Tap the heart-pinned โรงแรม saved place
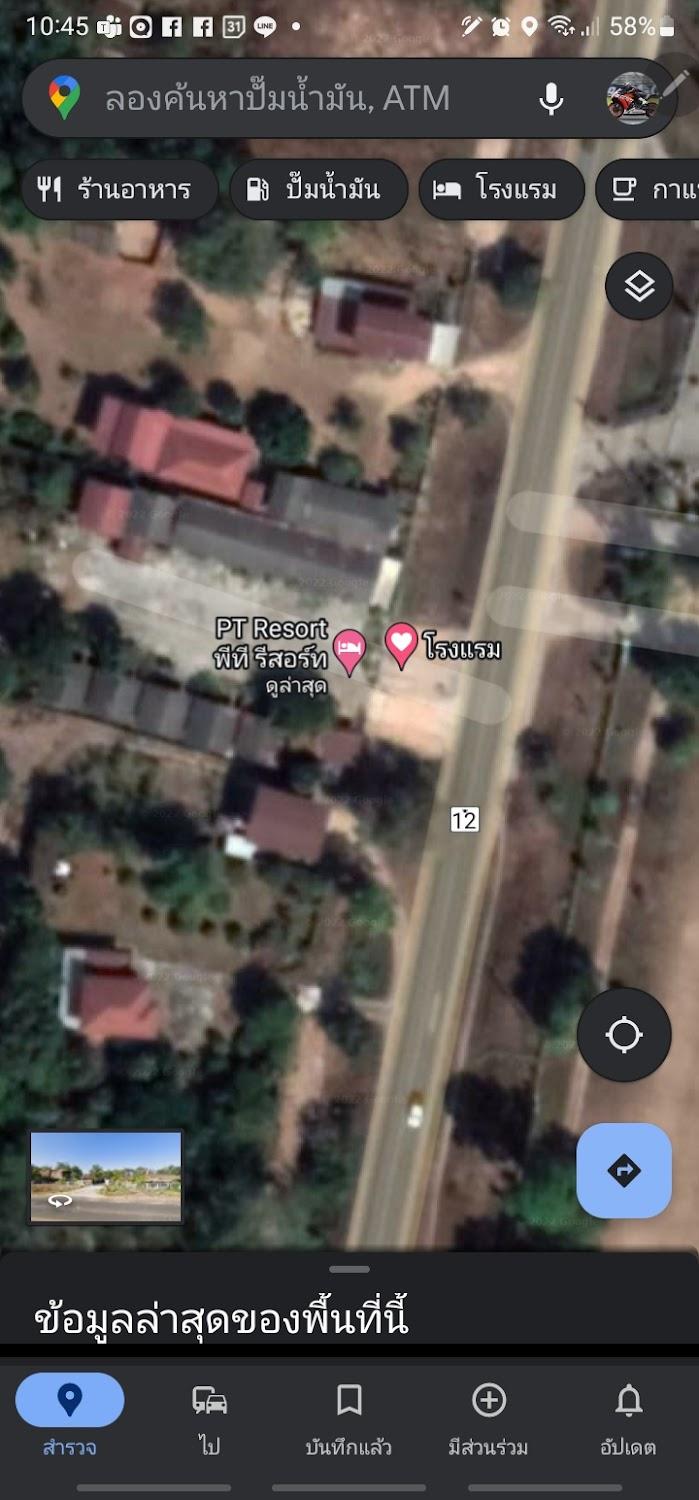The height and width of the screenshot is (1500, 699). (x=401, y=643)
